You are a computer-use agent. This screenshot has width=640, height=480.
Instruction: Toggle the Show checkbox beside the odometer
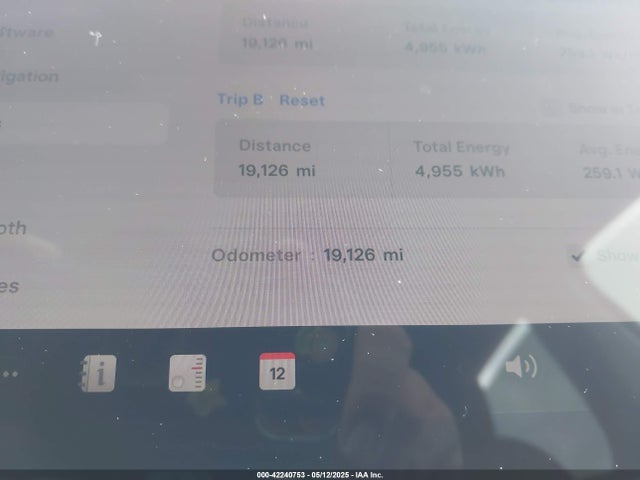click(577, 256)
